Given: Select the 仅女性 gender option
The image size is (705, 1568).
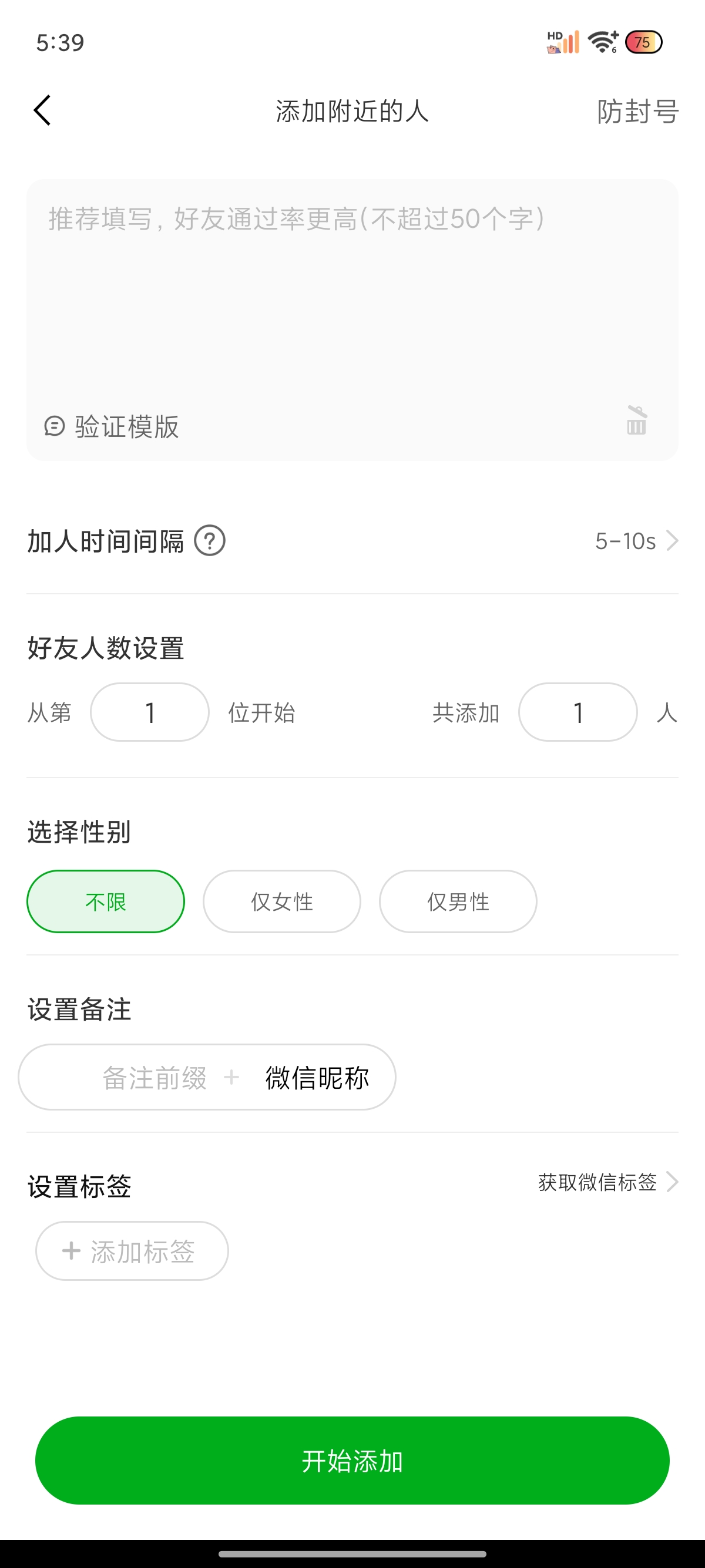Looking at the screenshot, I should click(282, 901).
